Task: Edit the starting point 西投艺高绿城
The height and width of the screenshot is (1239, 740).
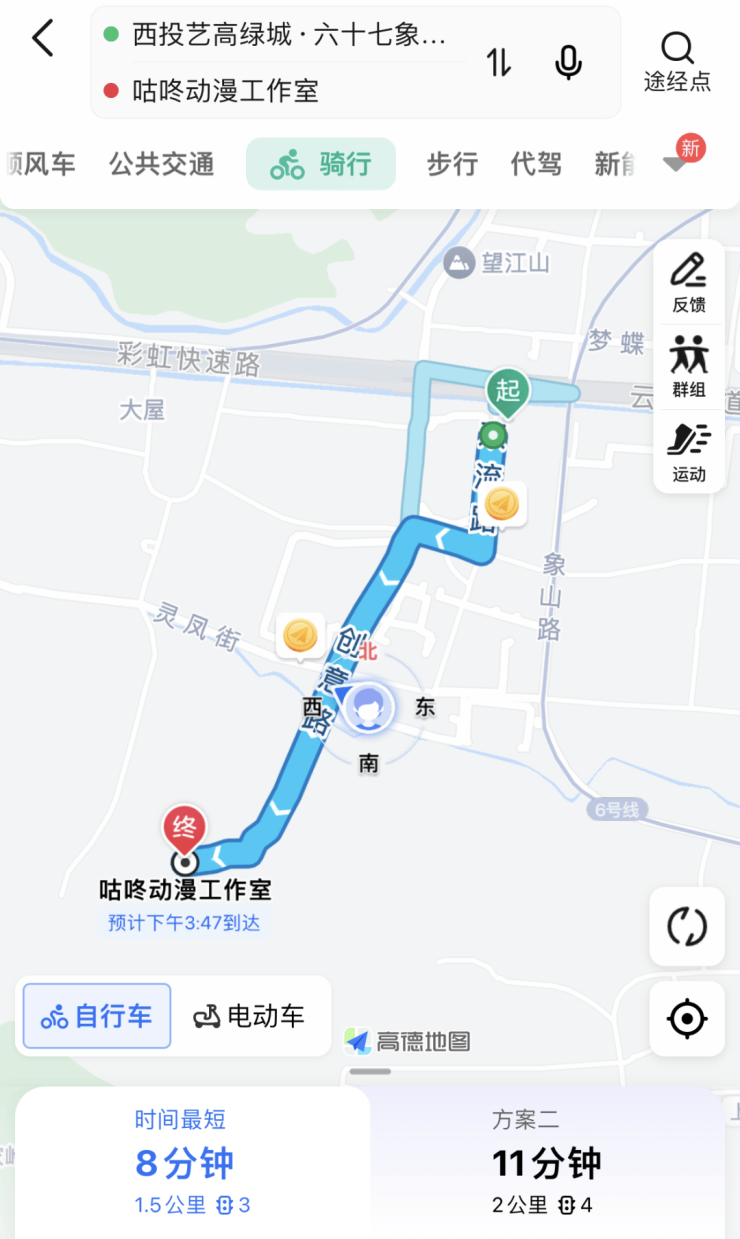Action: click(x=288, y=36)
